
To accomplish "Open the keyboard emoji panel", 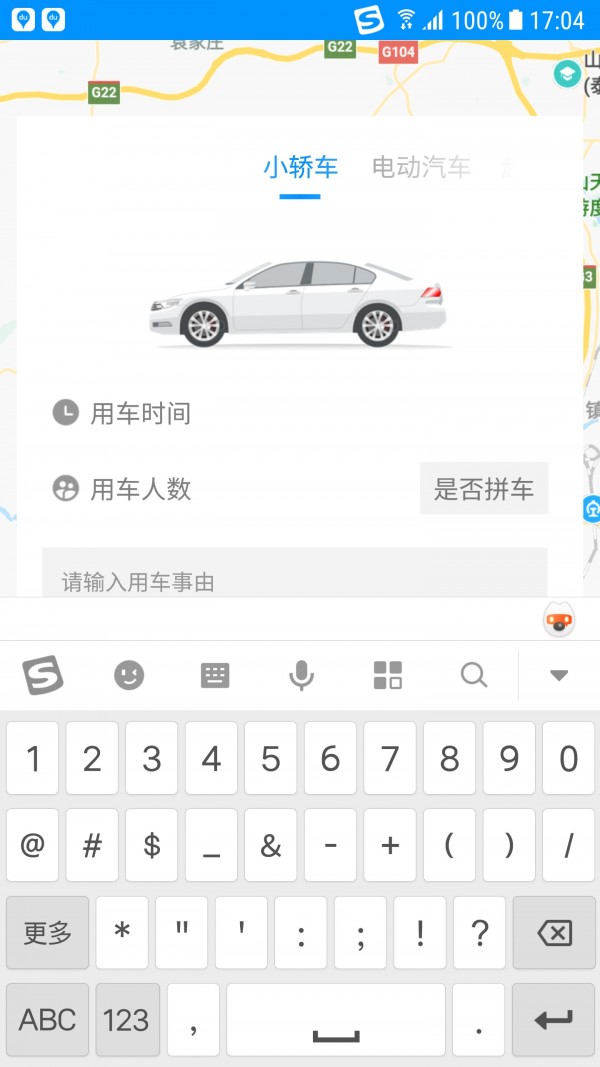I will pos(128,676).
